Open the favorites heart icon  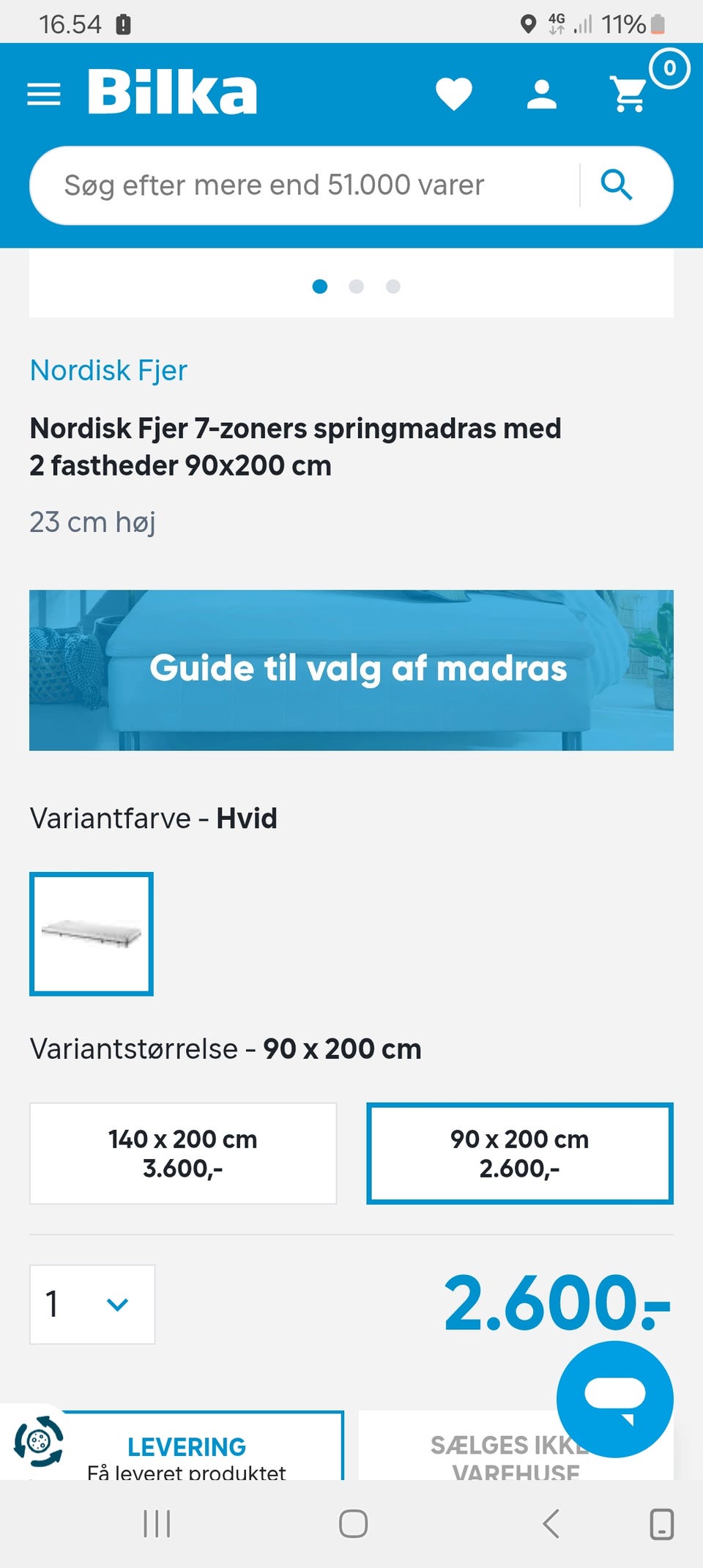[x=455, y=93]
